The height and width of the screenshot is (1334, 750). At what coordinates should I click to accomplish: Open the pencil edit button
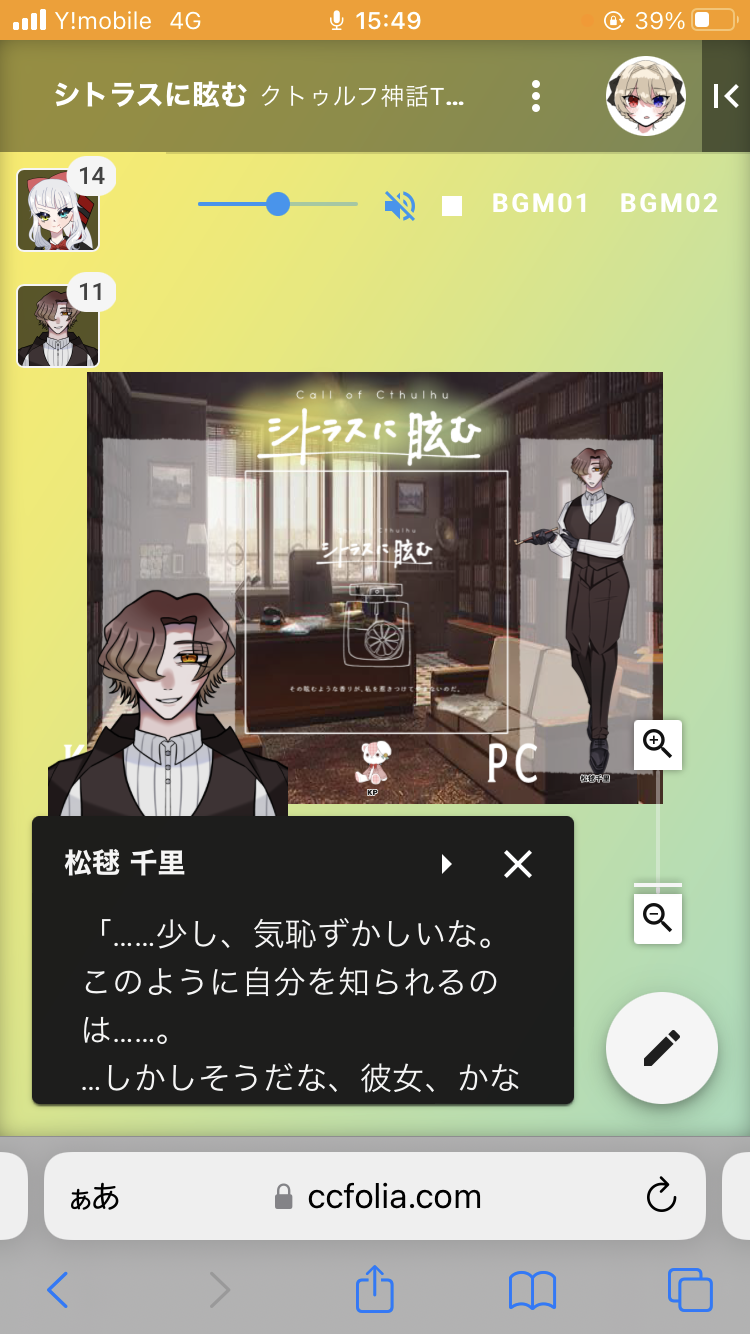661,1048
